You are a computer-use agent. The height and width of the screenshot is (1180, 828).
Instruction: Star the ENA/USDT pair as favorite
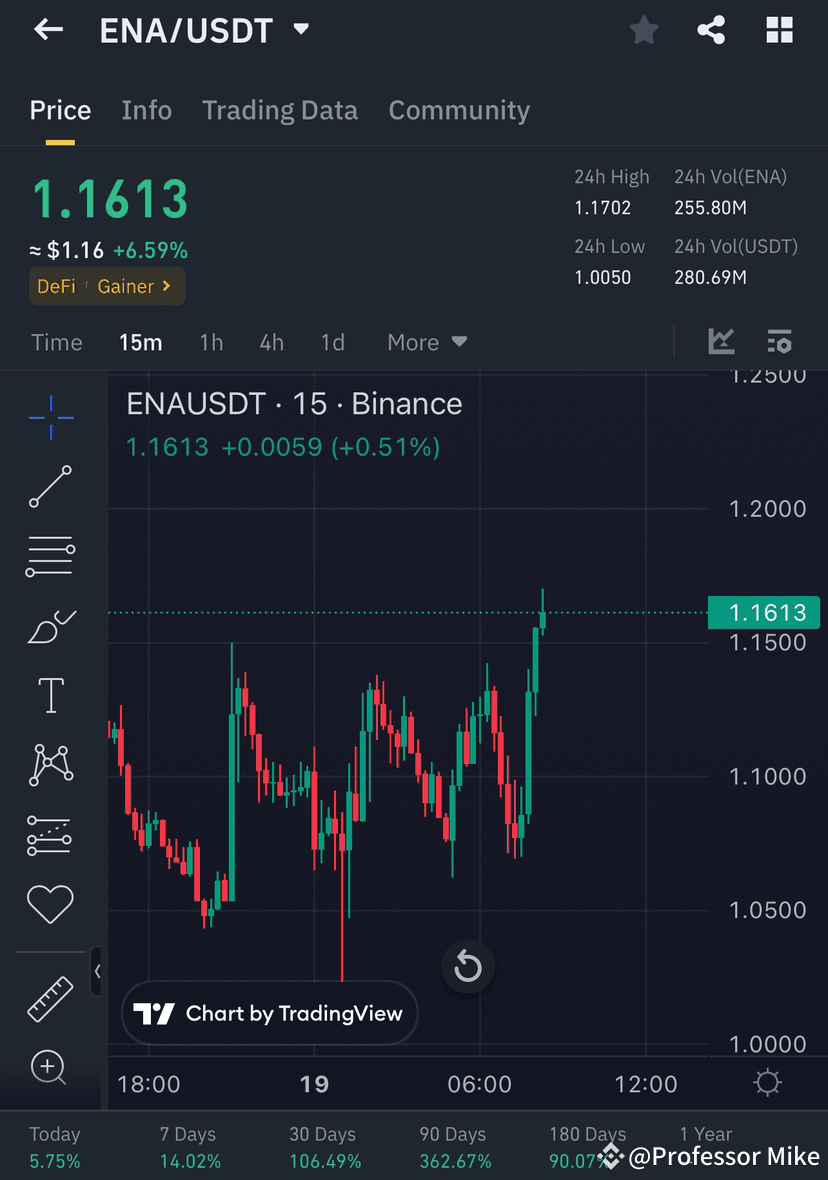click(643, 30)
